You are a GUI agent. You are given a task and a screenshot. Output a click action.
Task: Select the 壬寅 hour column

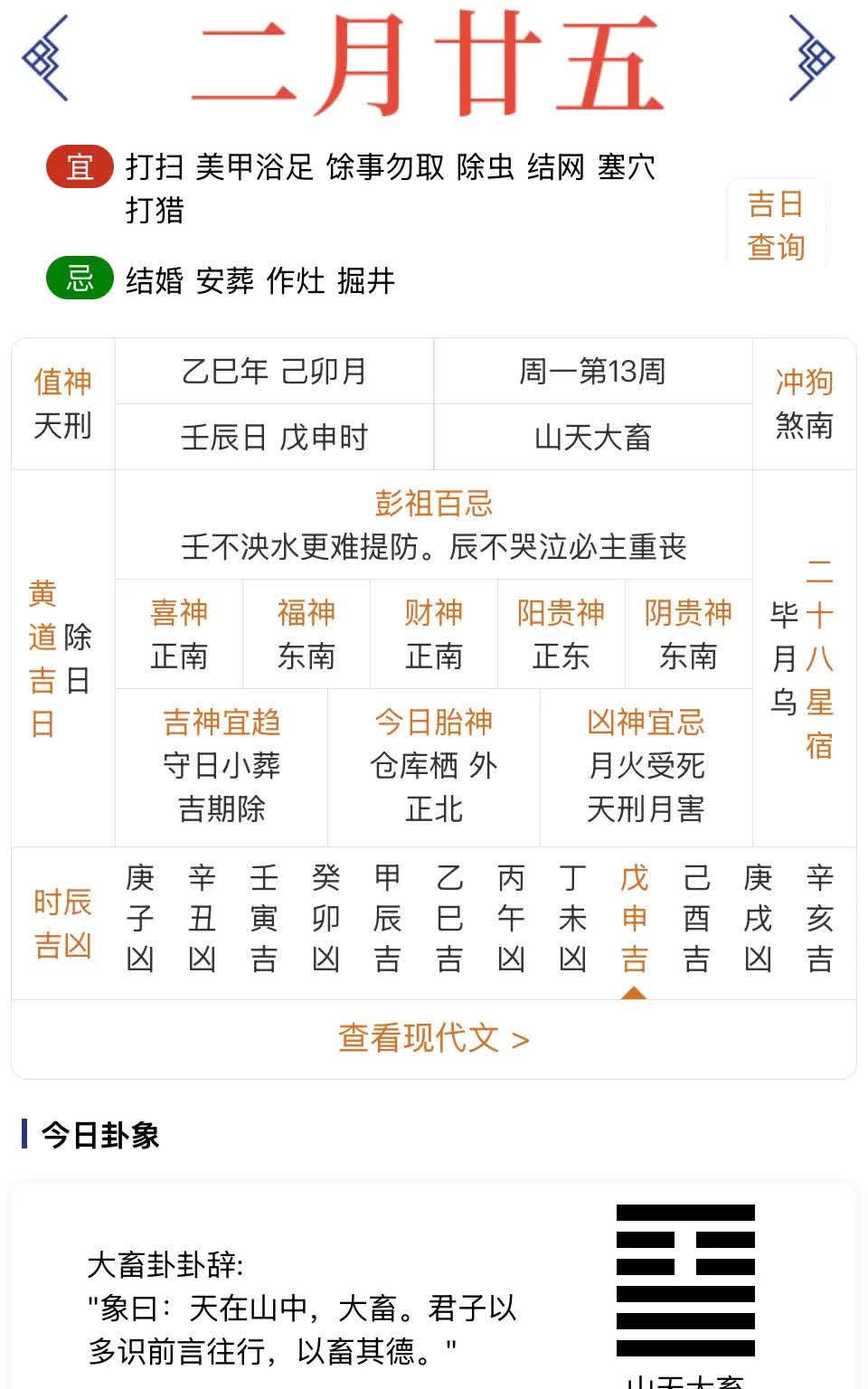click(x=264, y=918)
